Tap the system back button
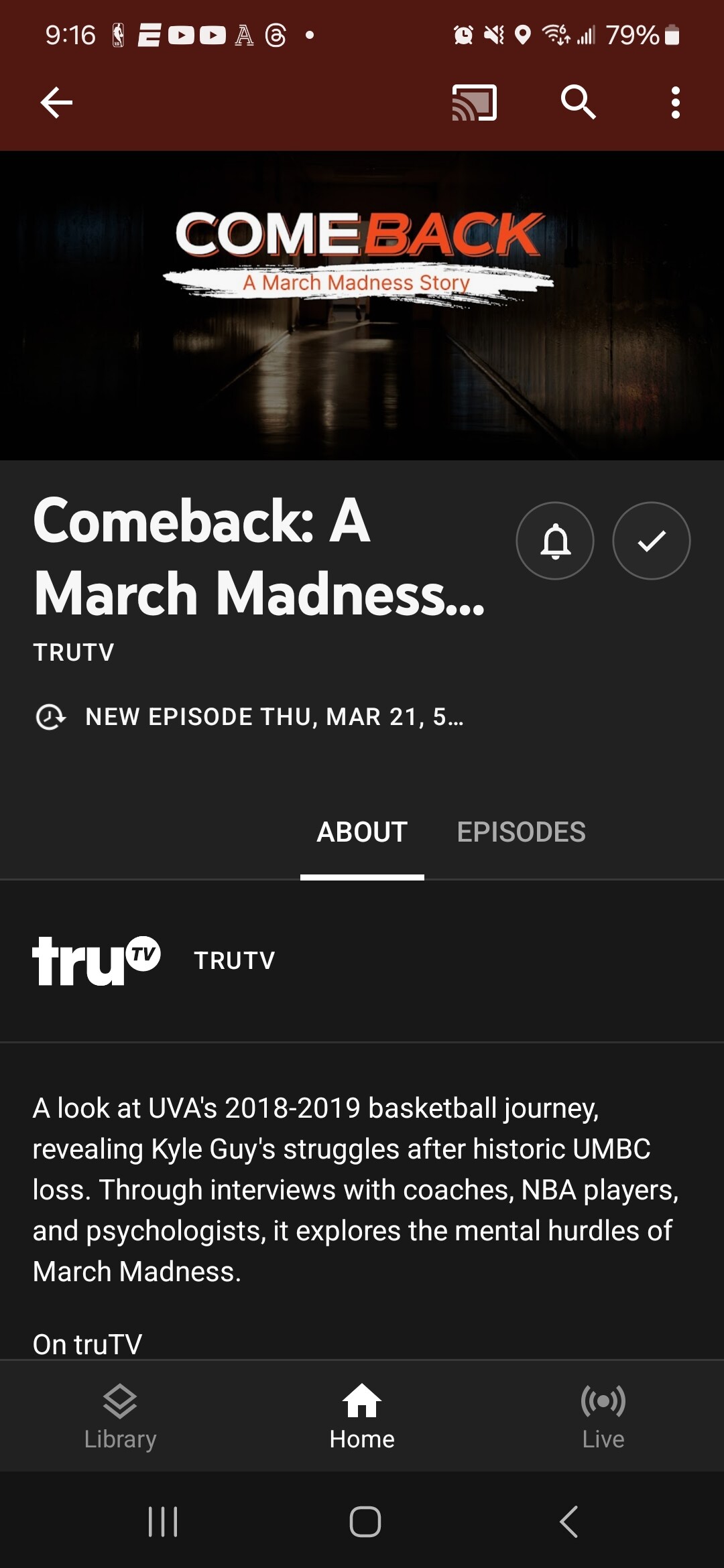724x1568 pixels. tap(568, 1521)
